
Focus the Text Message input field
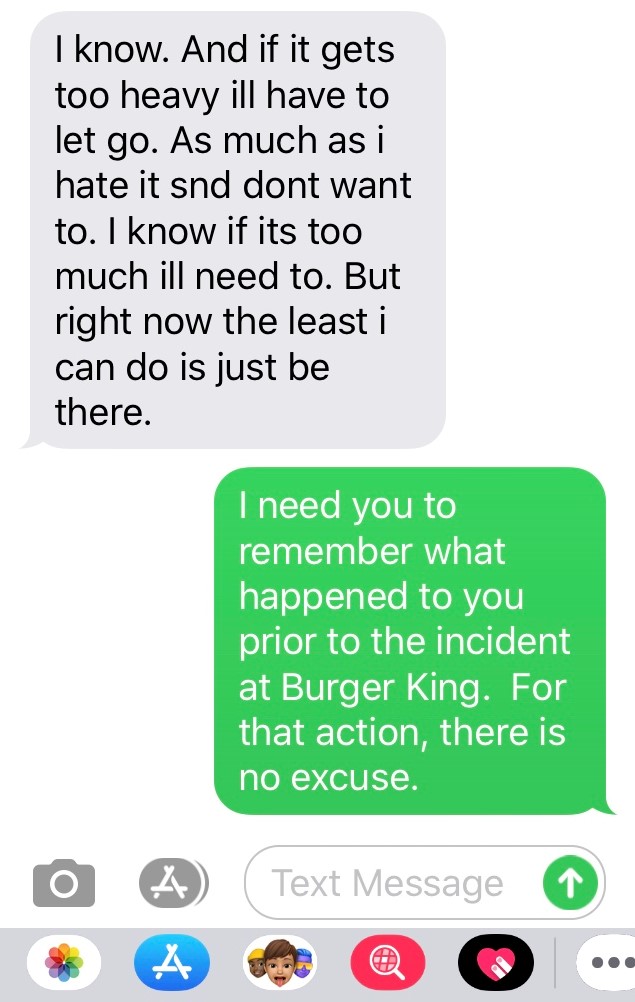click(x=390, y=883)
